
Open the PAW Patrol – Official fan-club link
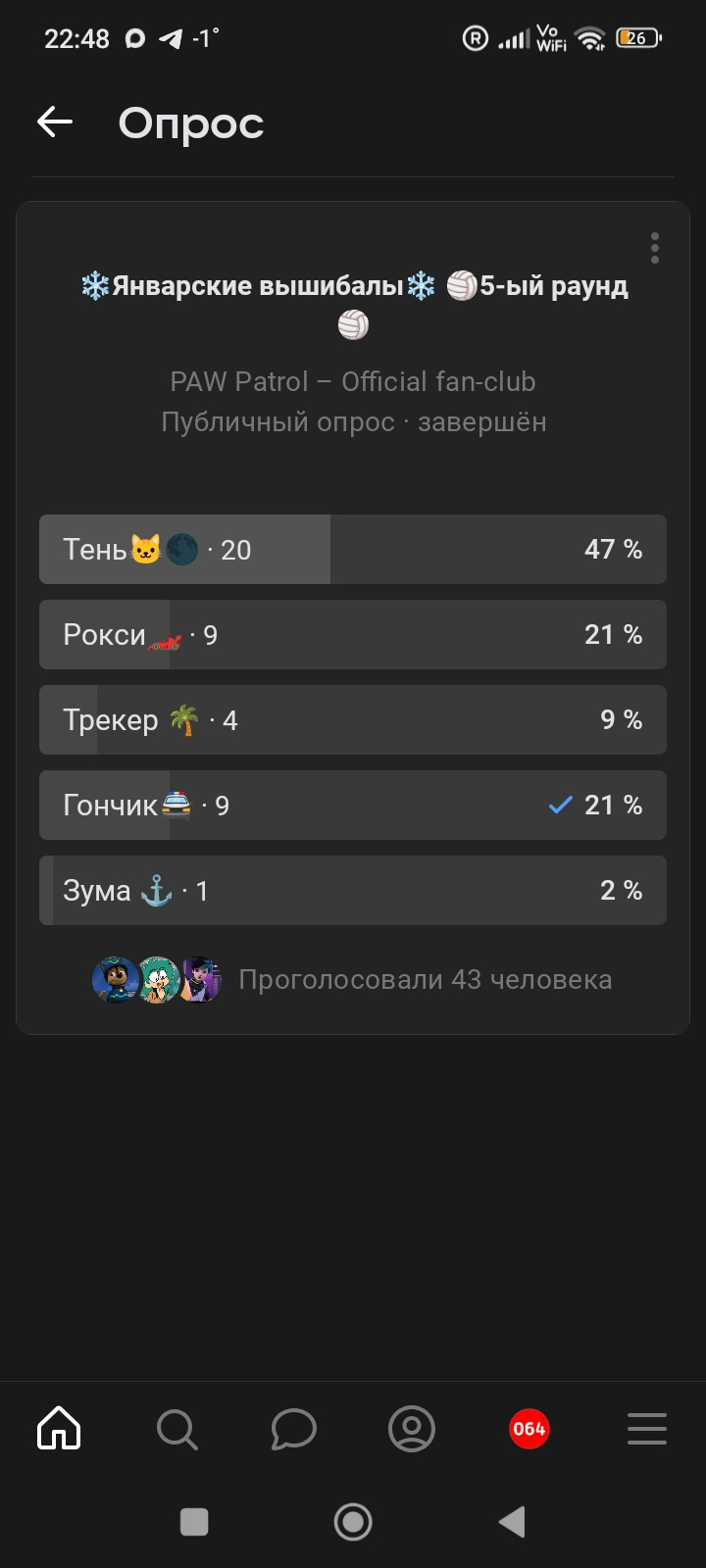point(353,381)
